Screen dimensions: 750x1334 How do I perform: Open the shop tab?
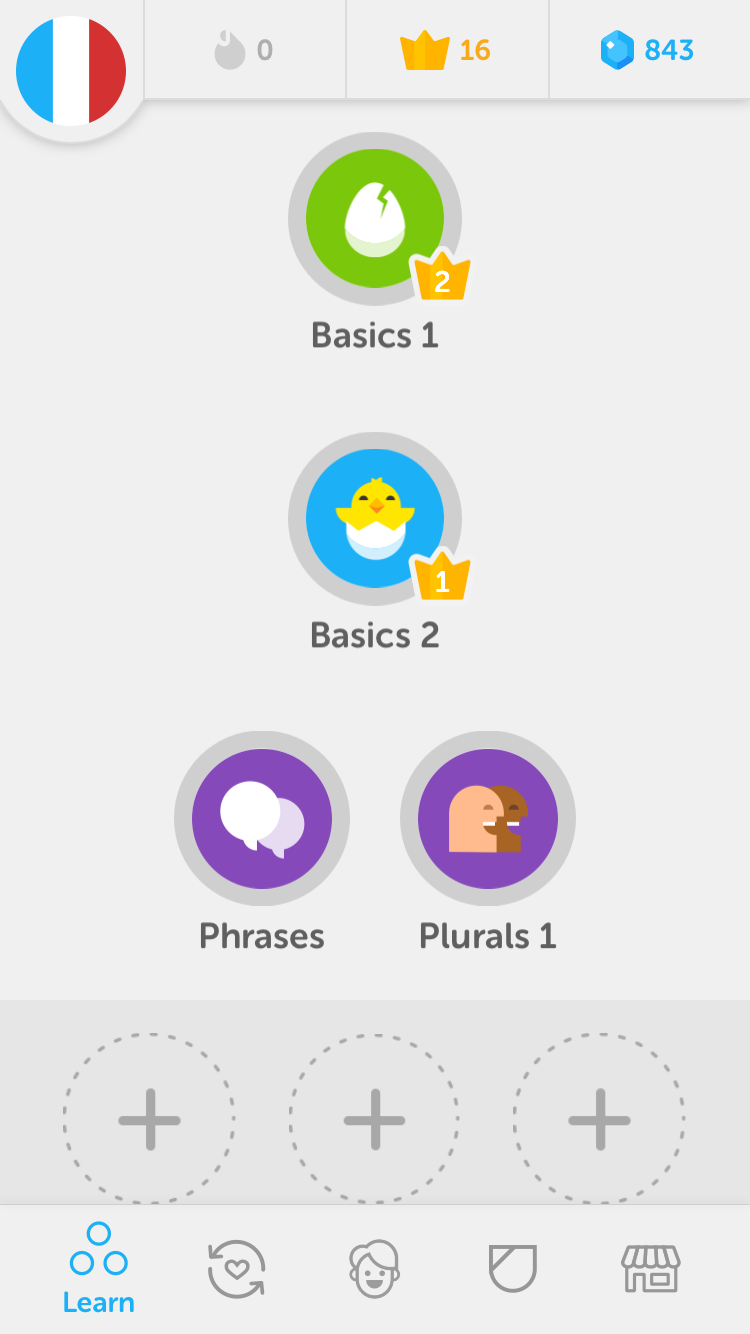point(651,1269)
